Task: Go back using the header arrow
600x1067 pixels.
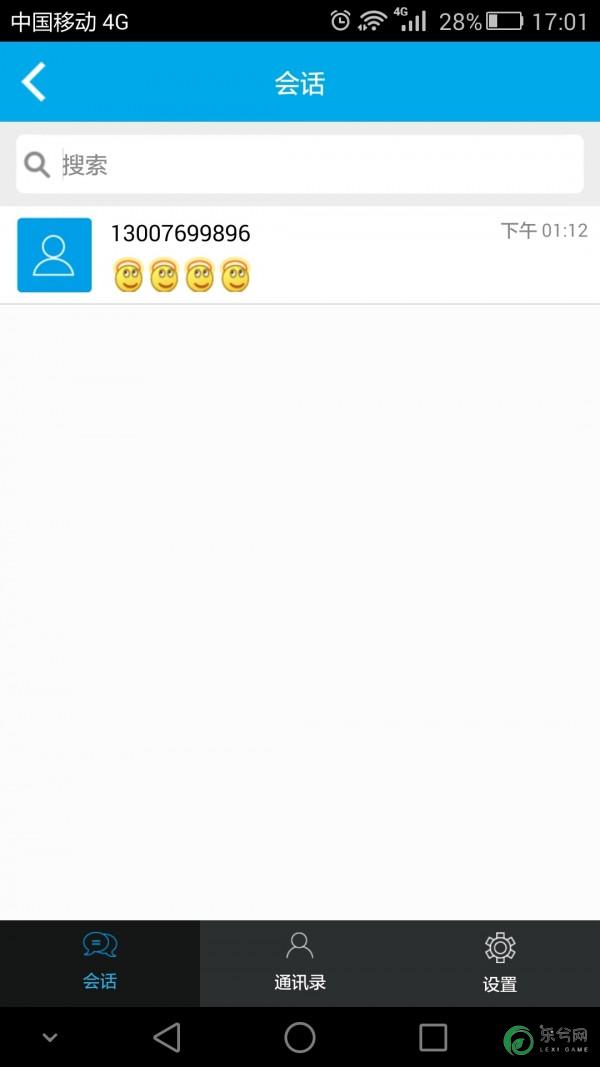Action: [x=34, y=82]
